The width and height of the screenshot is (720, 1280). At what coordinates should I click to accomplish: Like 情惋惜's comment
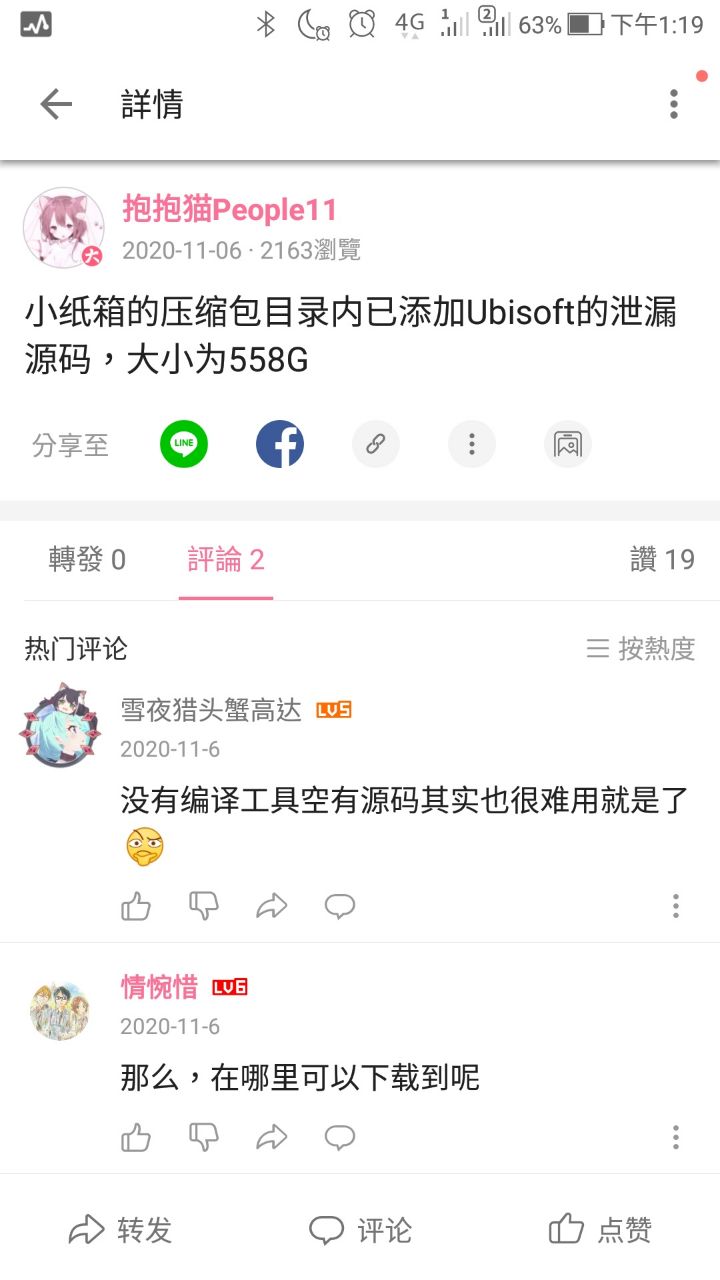136,1137
